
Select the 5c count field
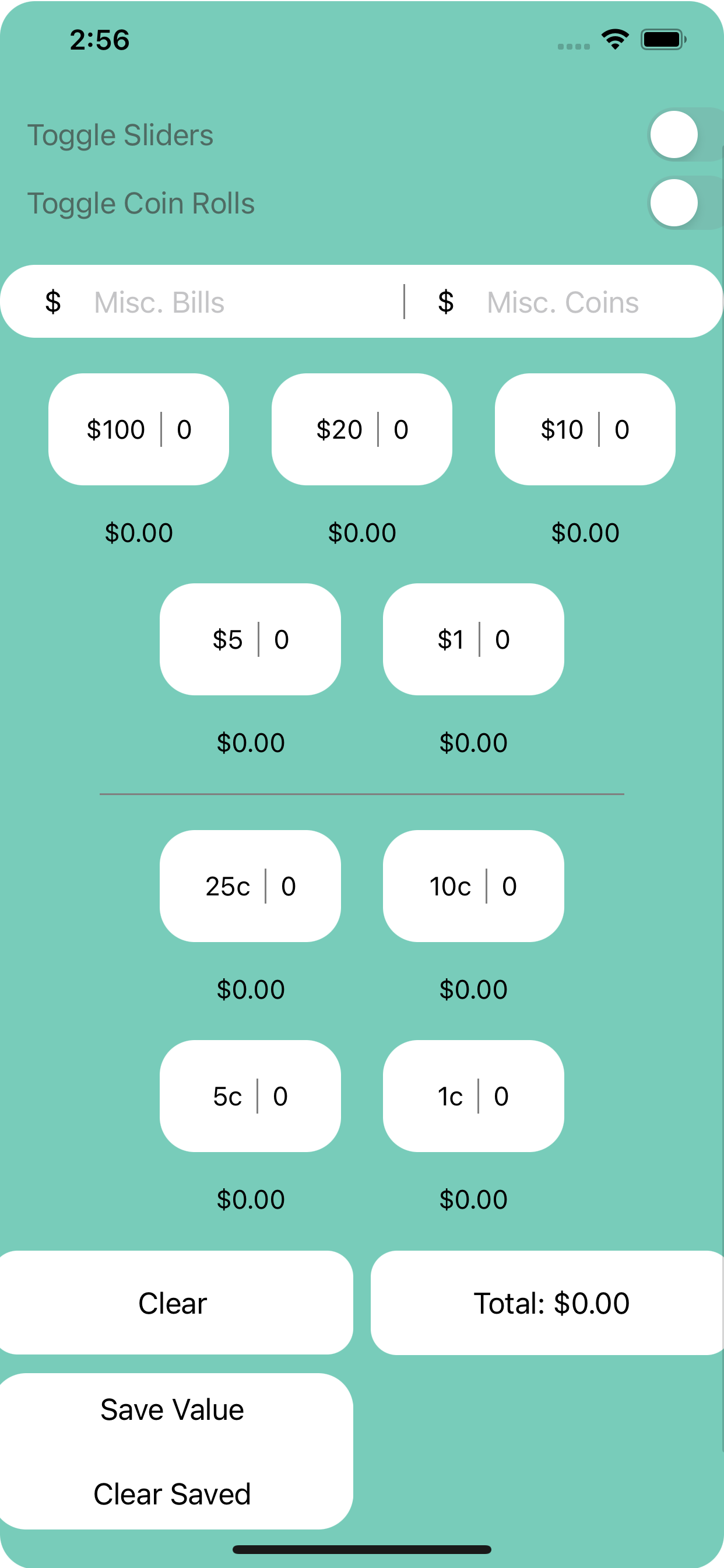(x=280, y=1097)
